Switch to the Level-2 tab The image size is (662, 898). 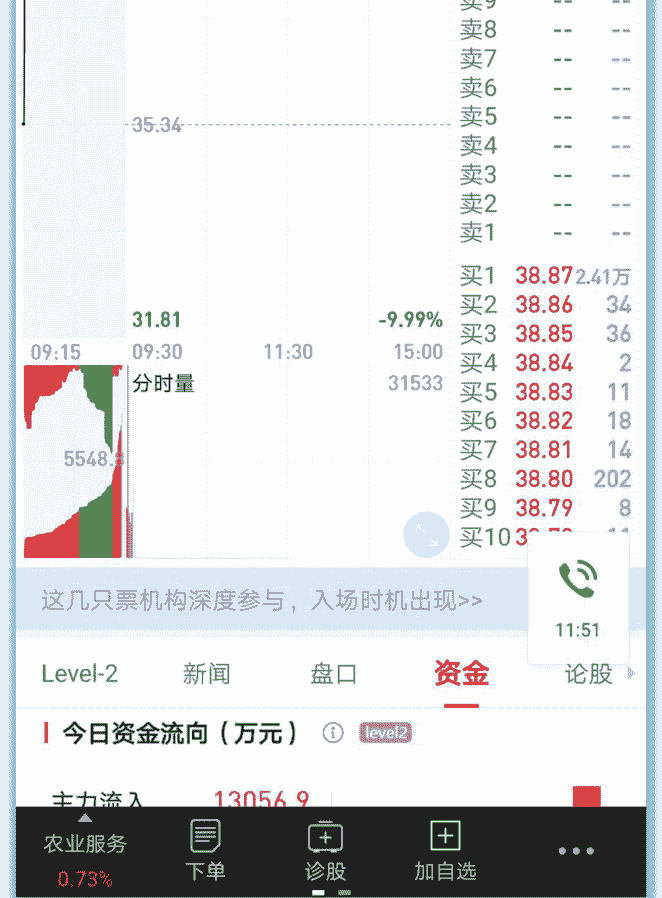[x=79, y=674]
